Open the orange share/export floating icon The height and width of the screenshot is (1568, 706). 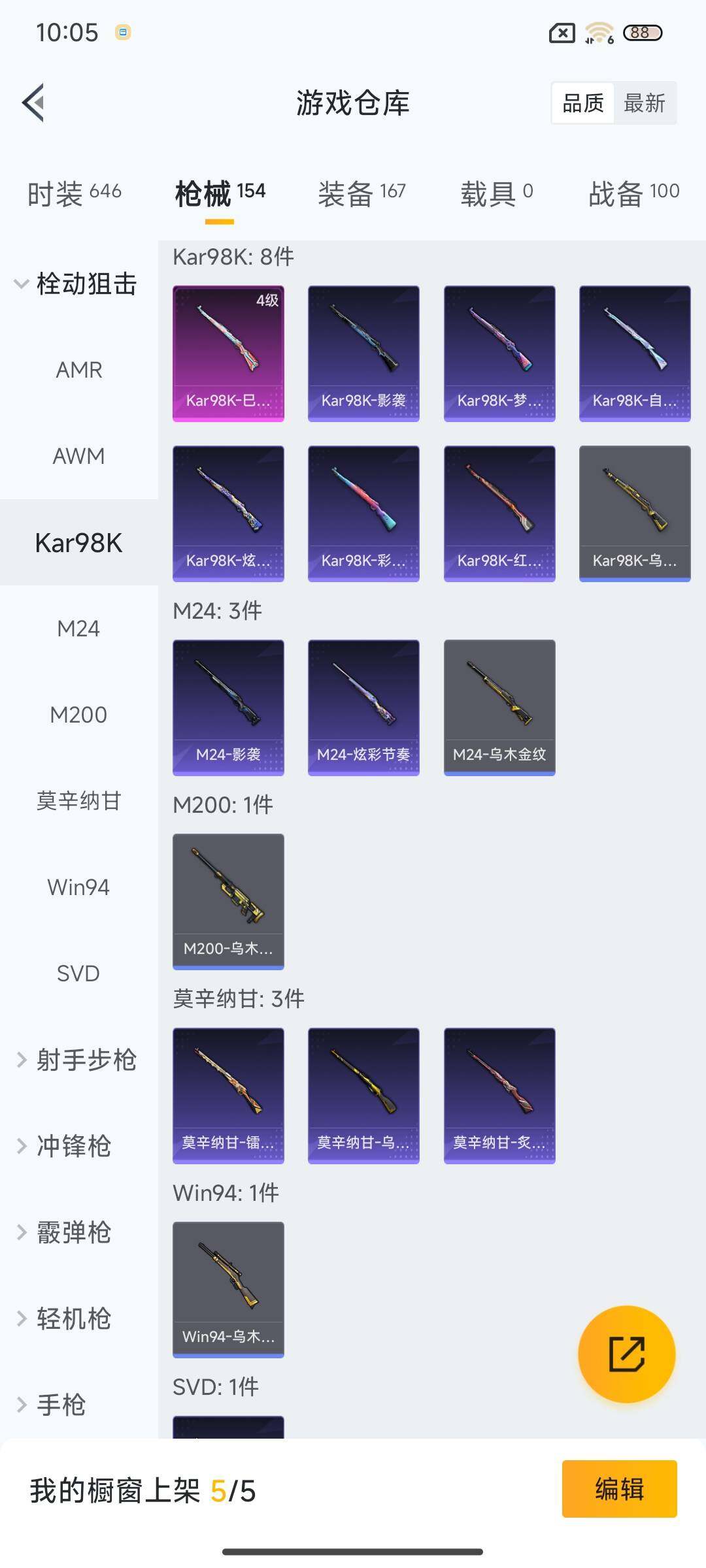tap(626, 1354)
